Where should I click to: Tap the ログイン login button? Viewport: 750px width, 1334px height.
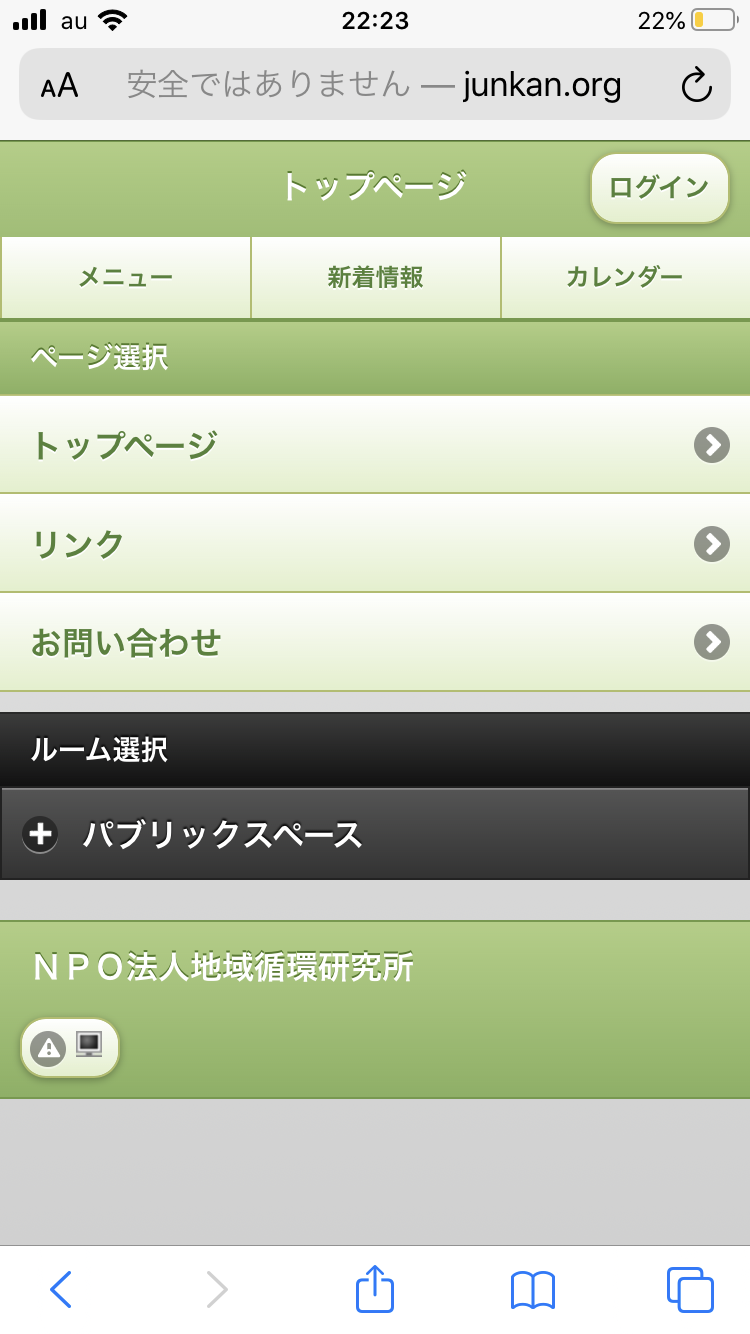659,187
